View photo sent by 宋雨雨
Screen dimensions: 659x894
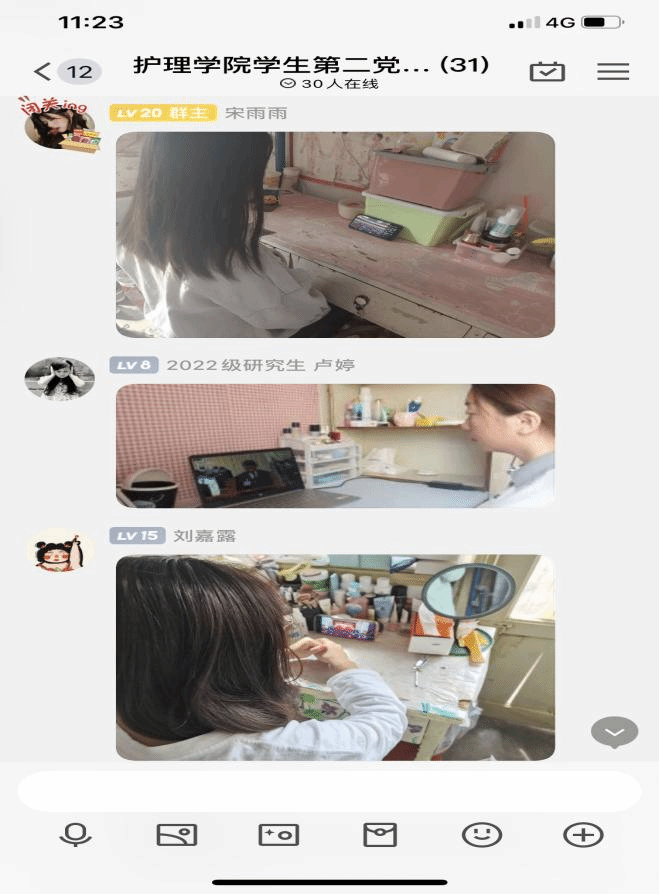pos(335,234)
